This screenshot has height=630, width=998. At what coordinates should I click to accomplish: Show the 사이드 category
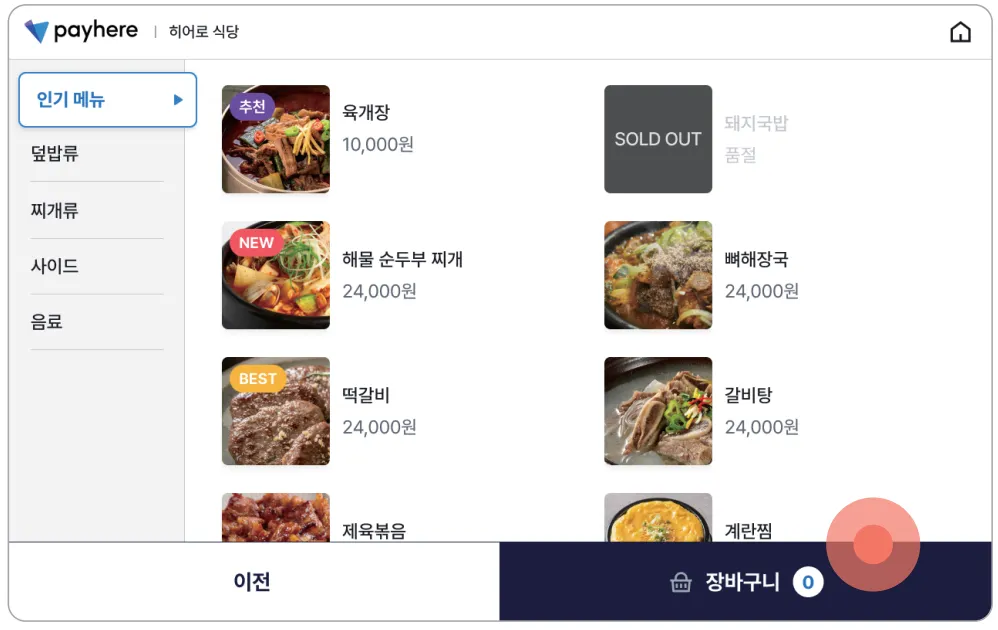pos(96,267)
